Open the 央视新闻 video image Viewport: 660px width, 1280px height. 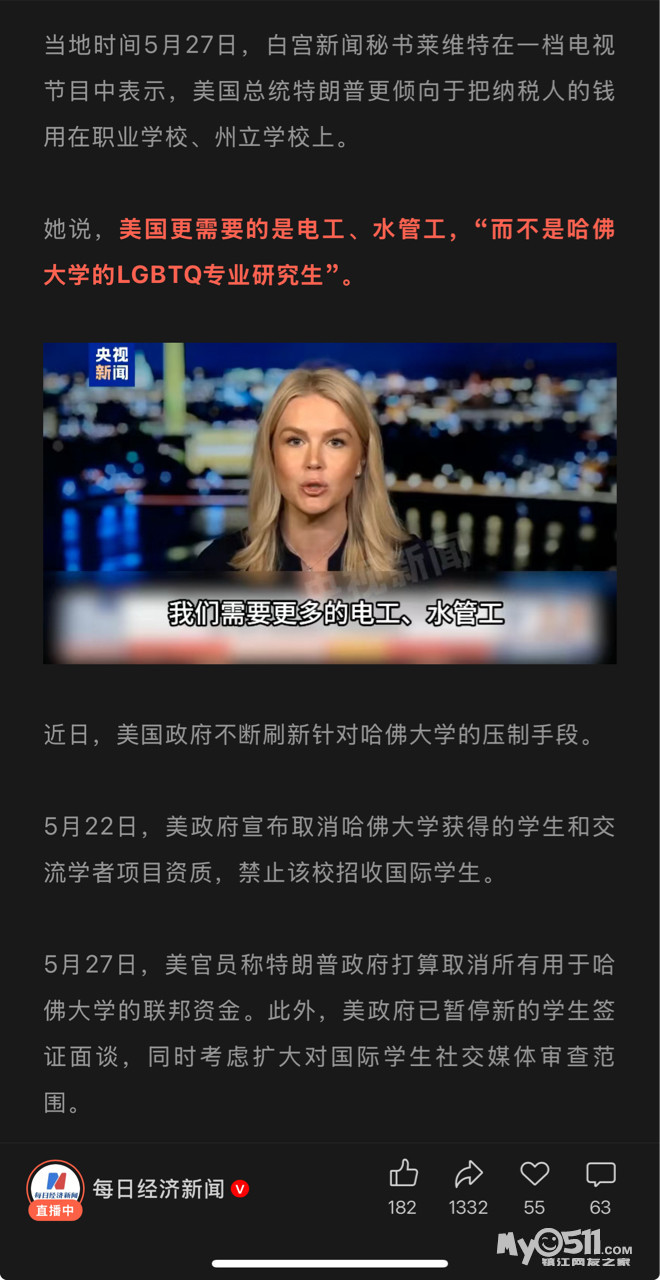coord(329,503)
